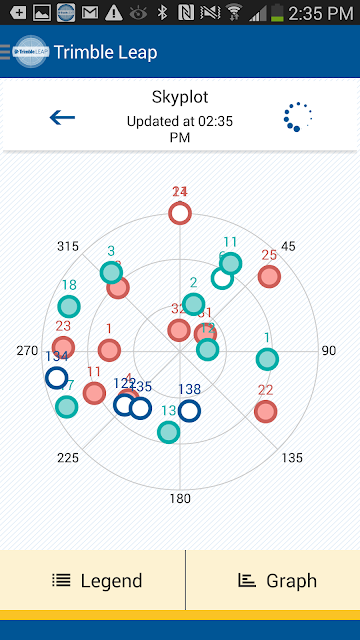
Task: Open the Legend view
Action: point(93,580)
